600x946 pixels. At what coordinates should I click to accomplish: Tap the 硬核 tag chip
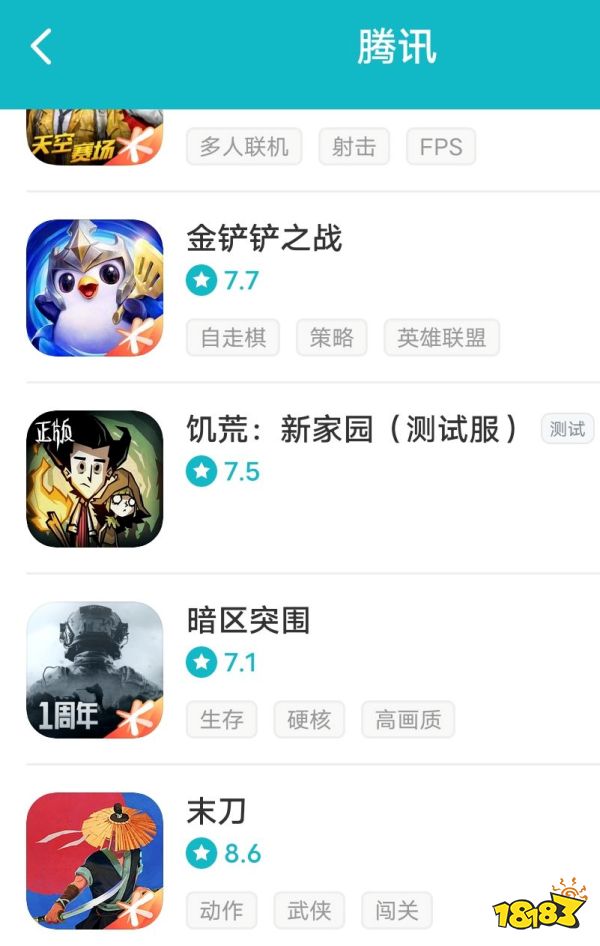click(x=309, y=720)
